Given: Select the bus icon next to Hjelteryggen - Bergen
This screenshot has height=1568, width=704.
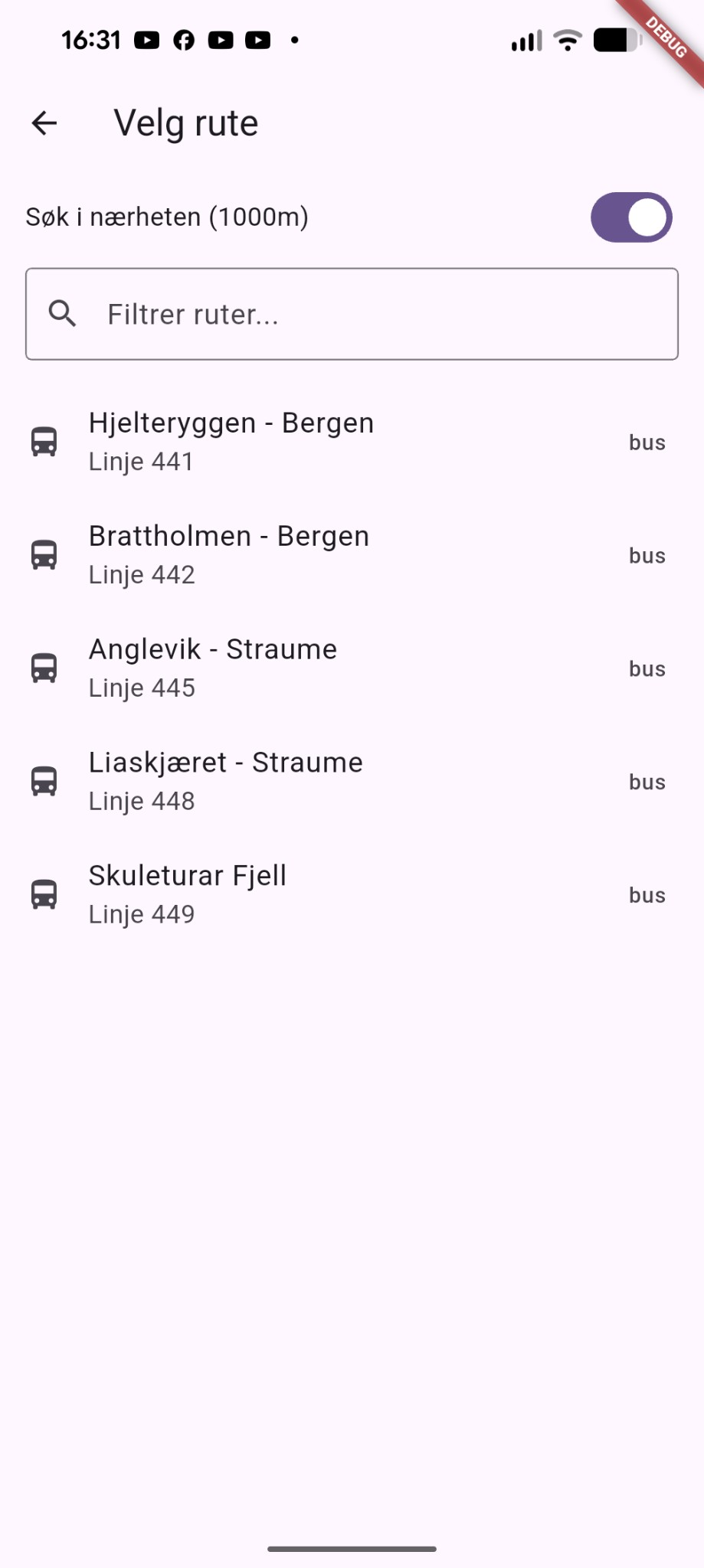Looking at the screenshot, I should tap(44, 442).
